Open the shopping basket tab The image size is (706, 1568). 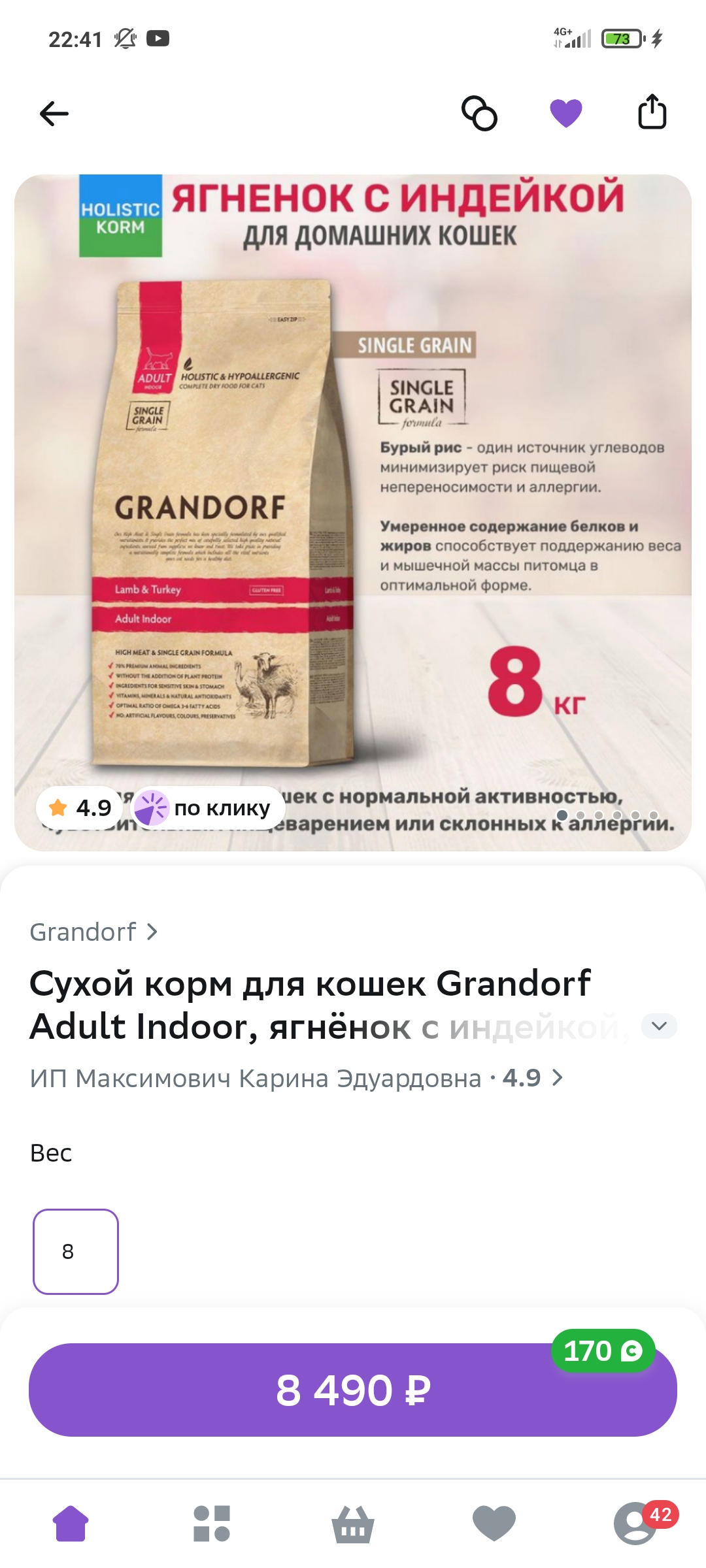[x=353, y=1525]
